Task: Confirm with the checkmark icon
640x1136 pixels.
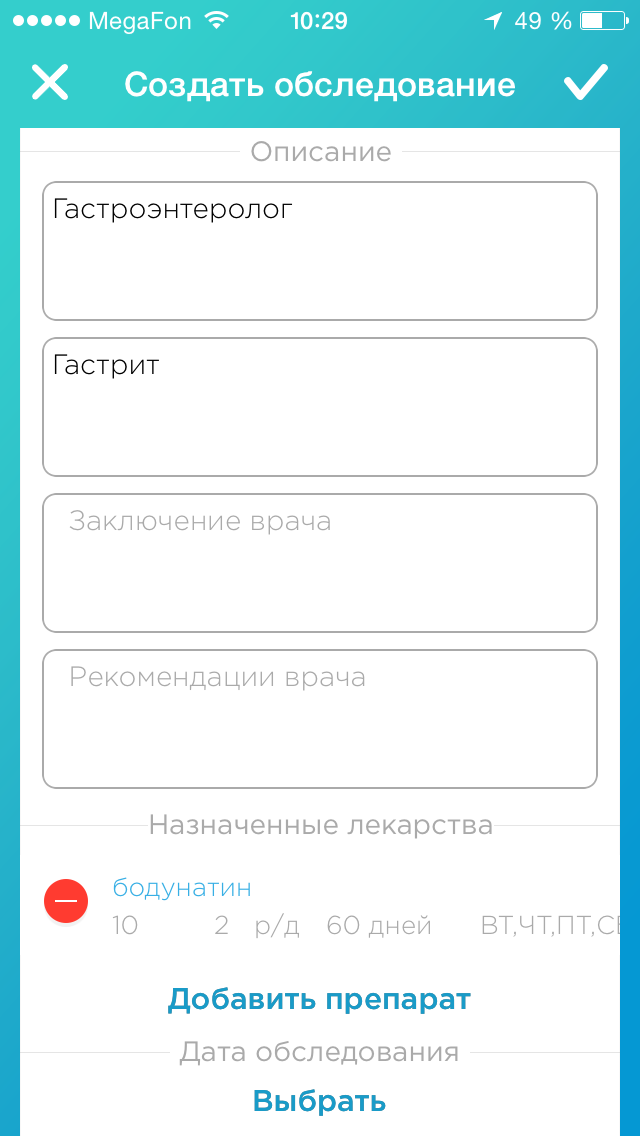Action: pyautogui.click(x=585, y=83)
